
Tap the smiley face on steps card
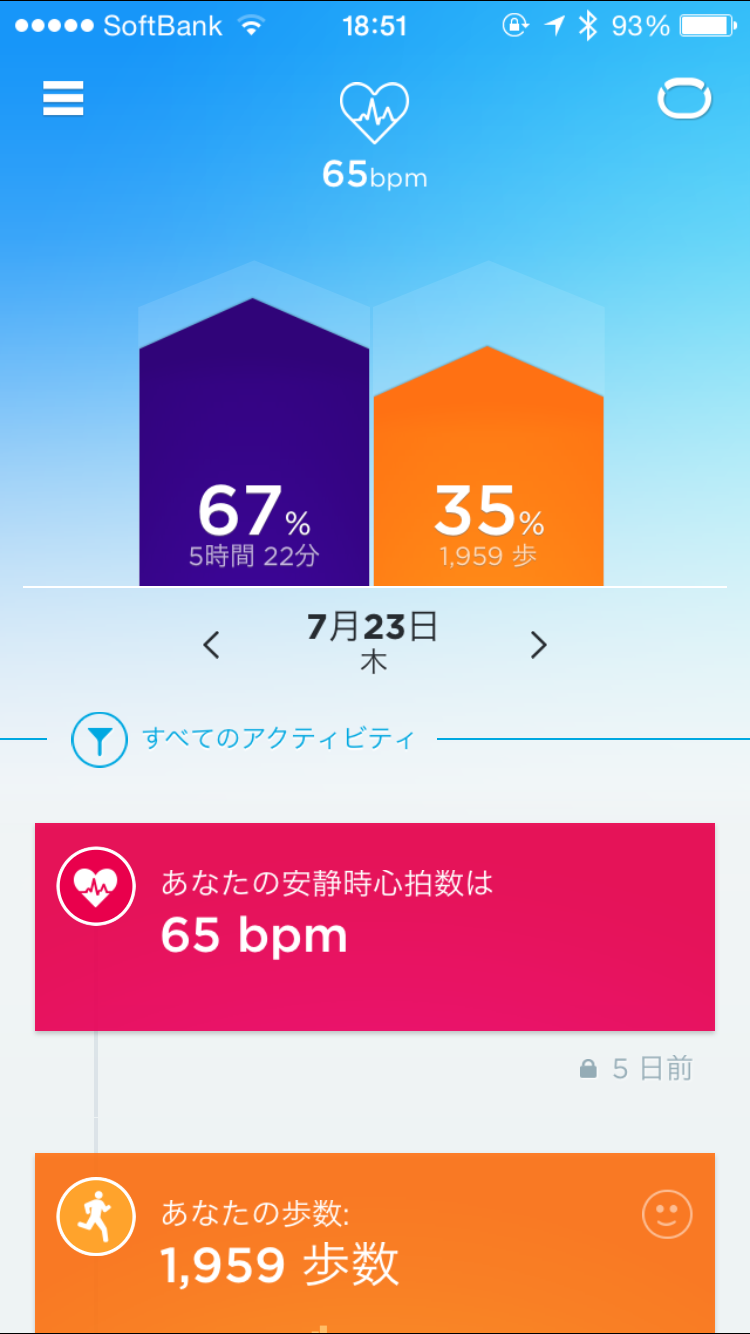point(667,1215)
